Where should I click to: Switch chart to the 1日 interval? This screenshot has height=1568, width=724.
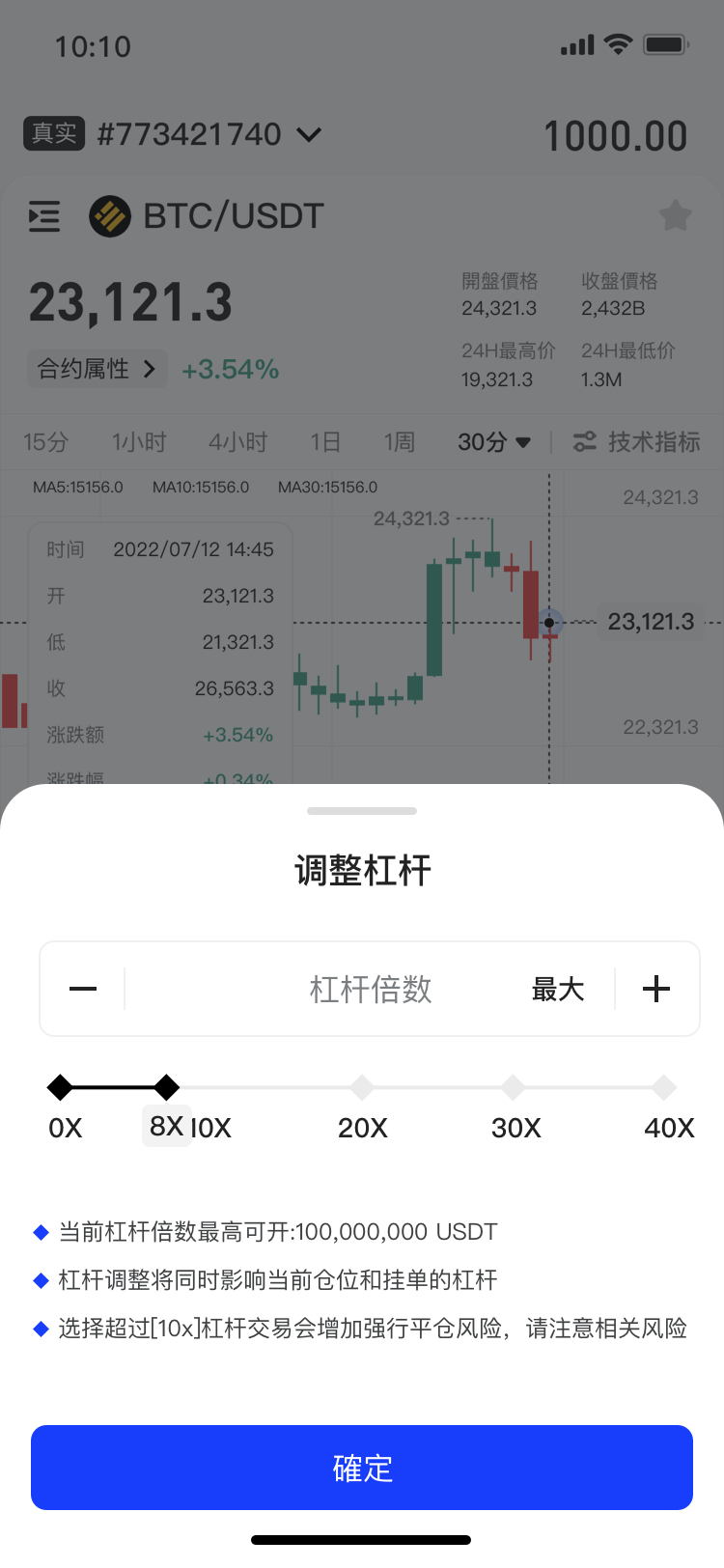[325, 442]
